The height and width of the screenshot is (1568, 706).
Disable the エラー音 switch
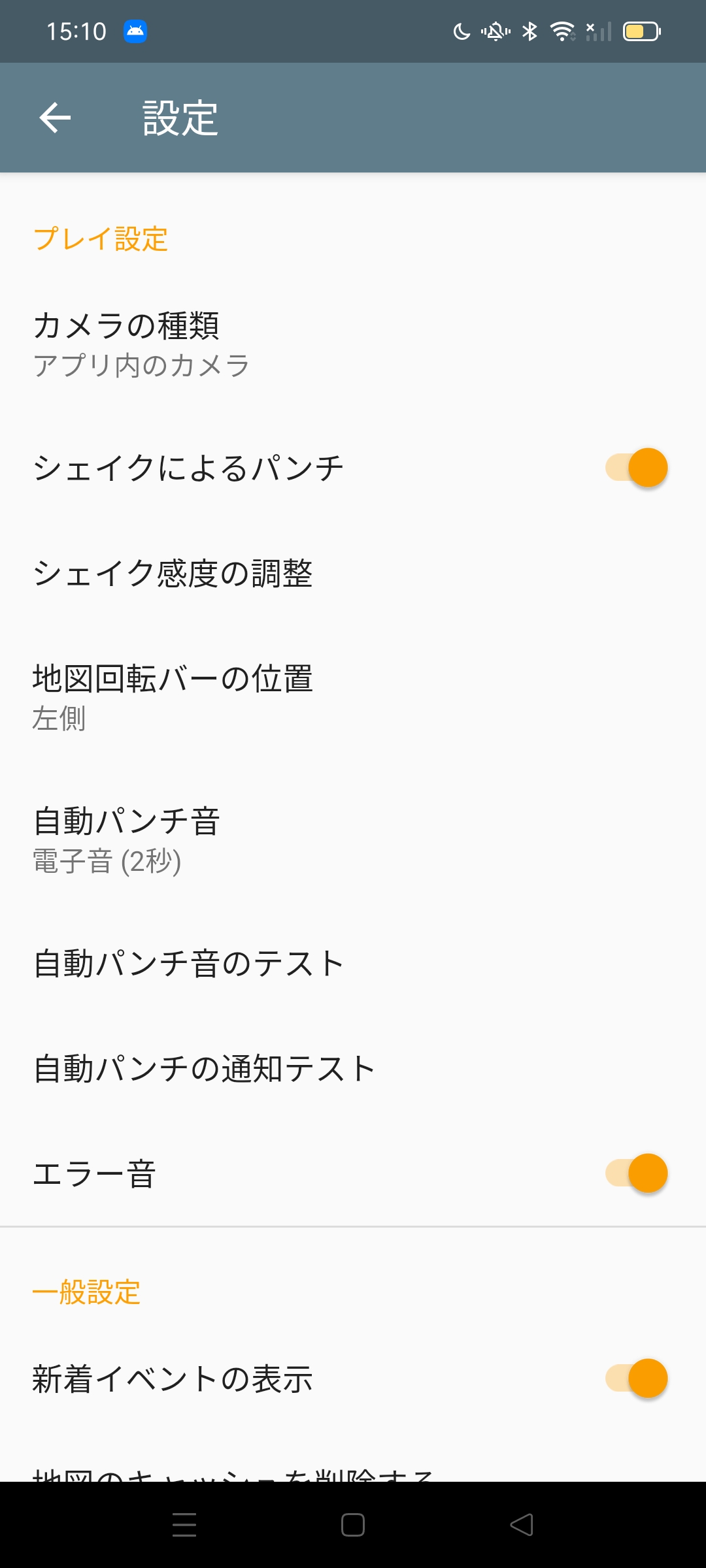coord(636,1173)
